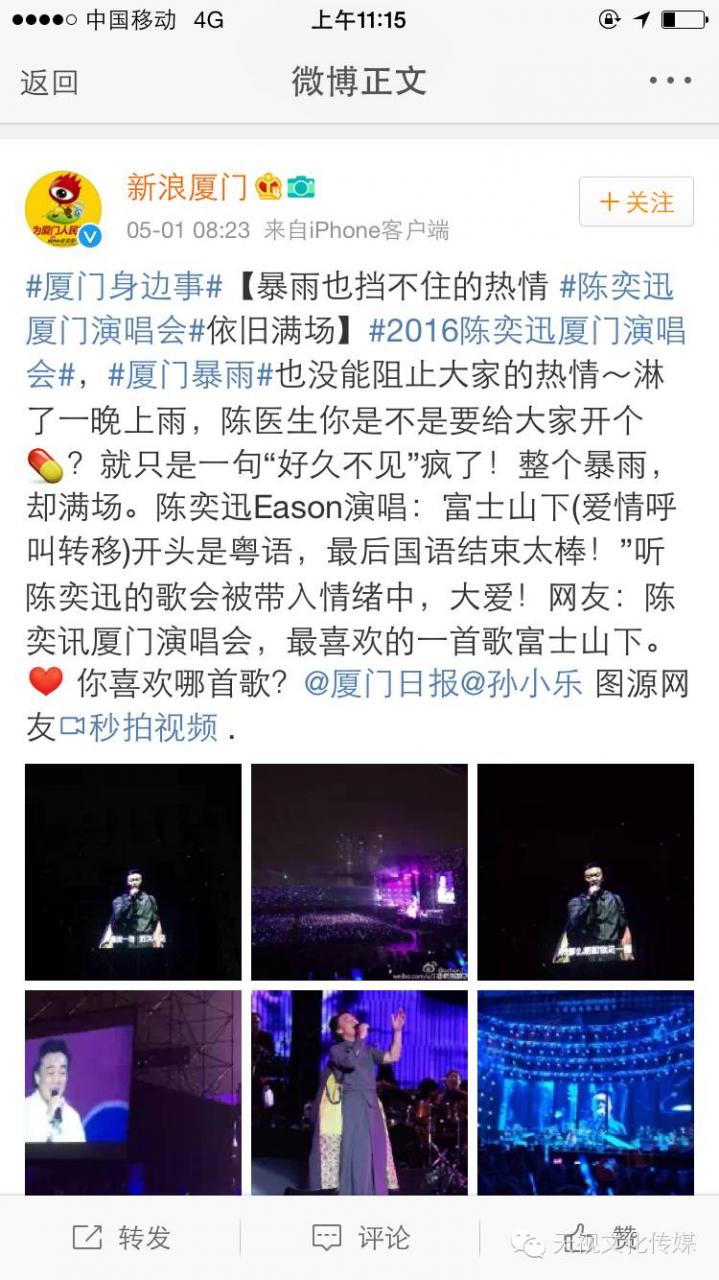The width and height of the screenshot is (719, 1280).
Task: View the photo of singer in white shirt
Action: pos(133,1092)
